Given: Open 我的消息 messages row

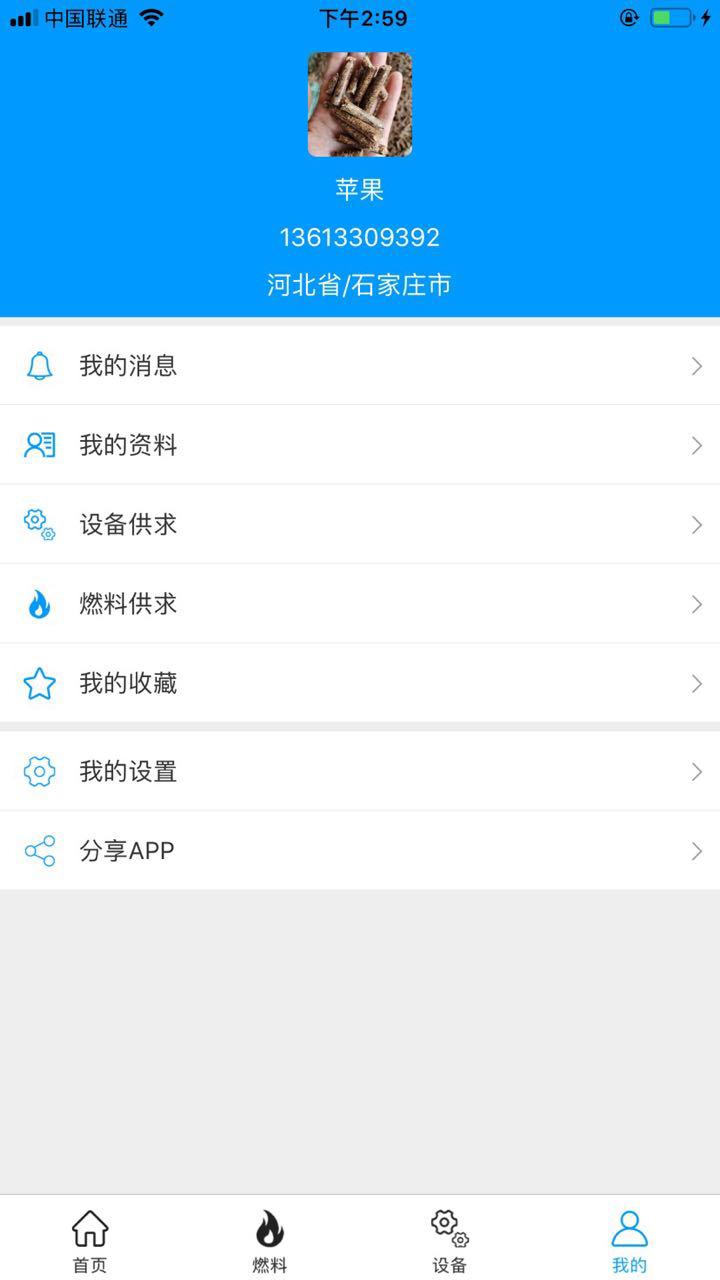Looking at the screenshot, I should click(x=360, y=366).
